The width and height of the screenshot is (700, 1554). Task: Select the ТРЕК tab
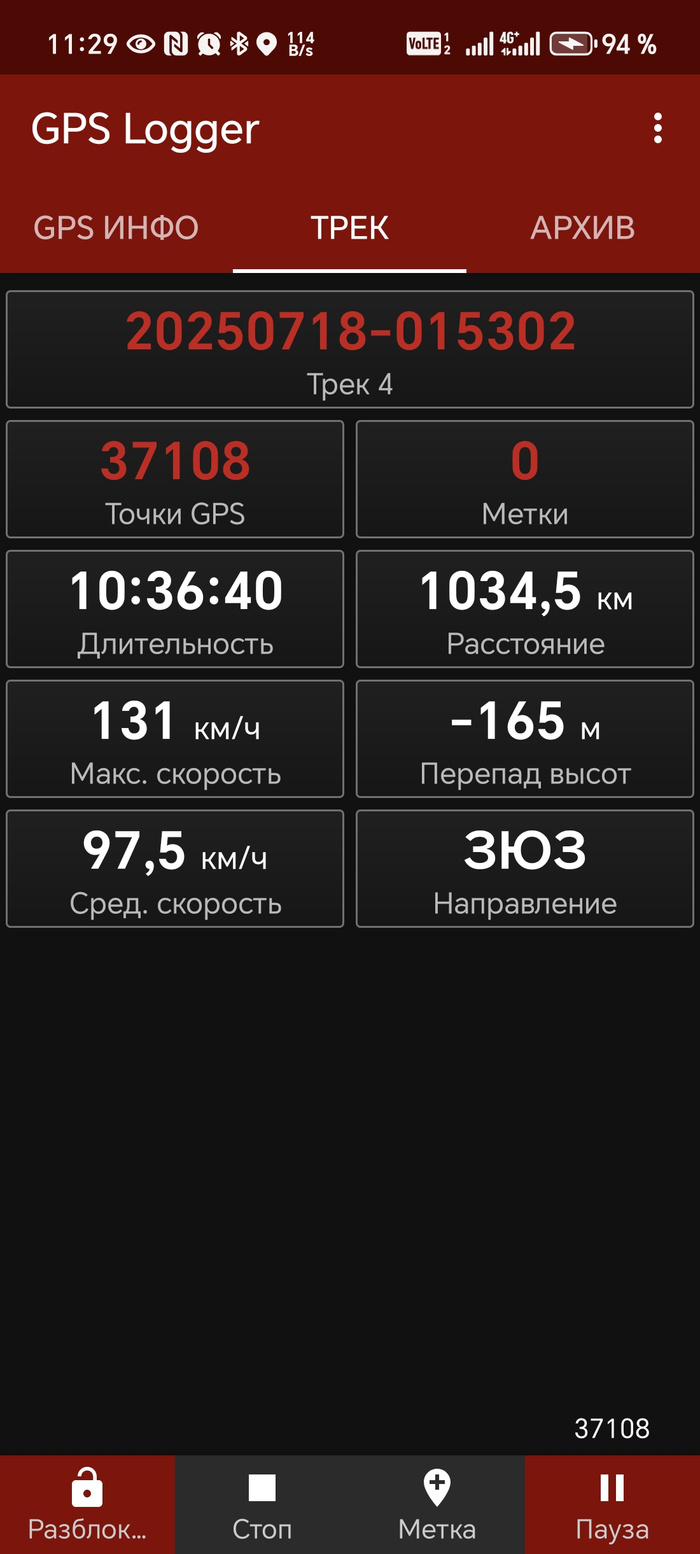pos(349,228)
